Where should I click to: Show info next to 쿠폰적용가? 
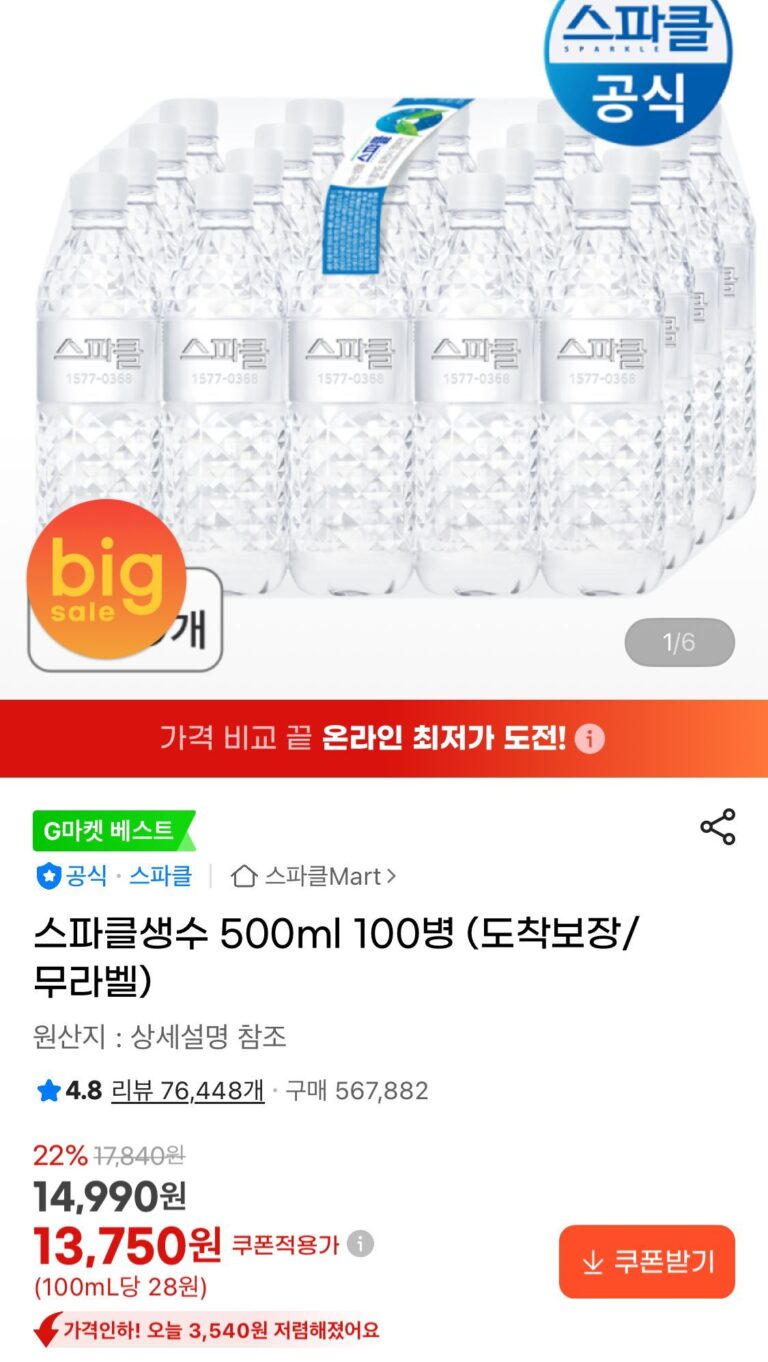pos(360,1244)
